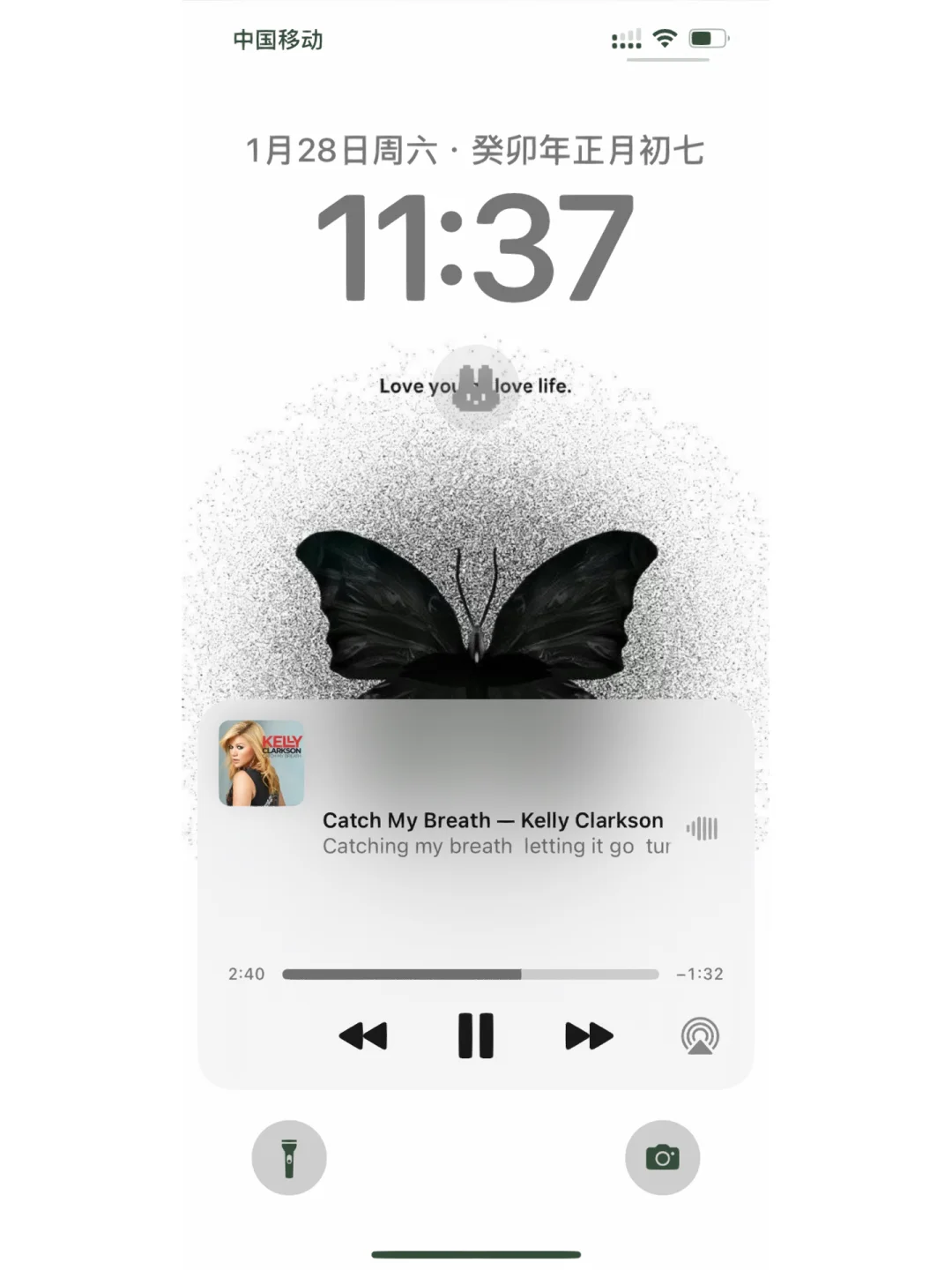Open the AirPlay output picker
The image size is (952, 1270).
(x=700, y=1035)
